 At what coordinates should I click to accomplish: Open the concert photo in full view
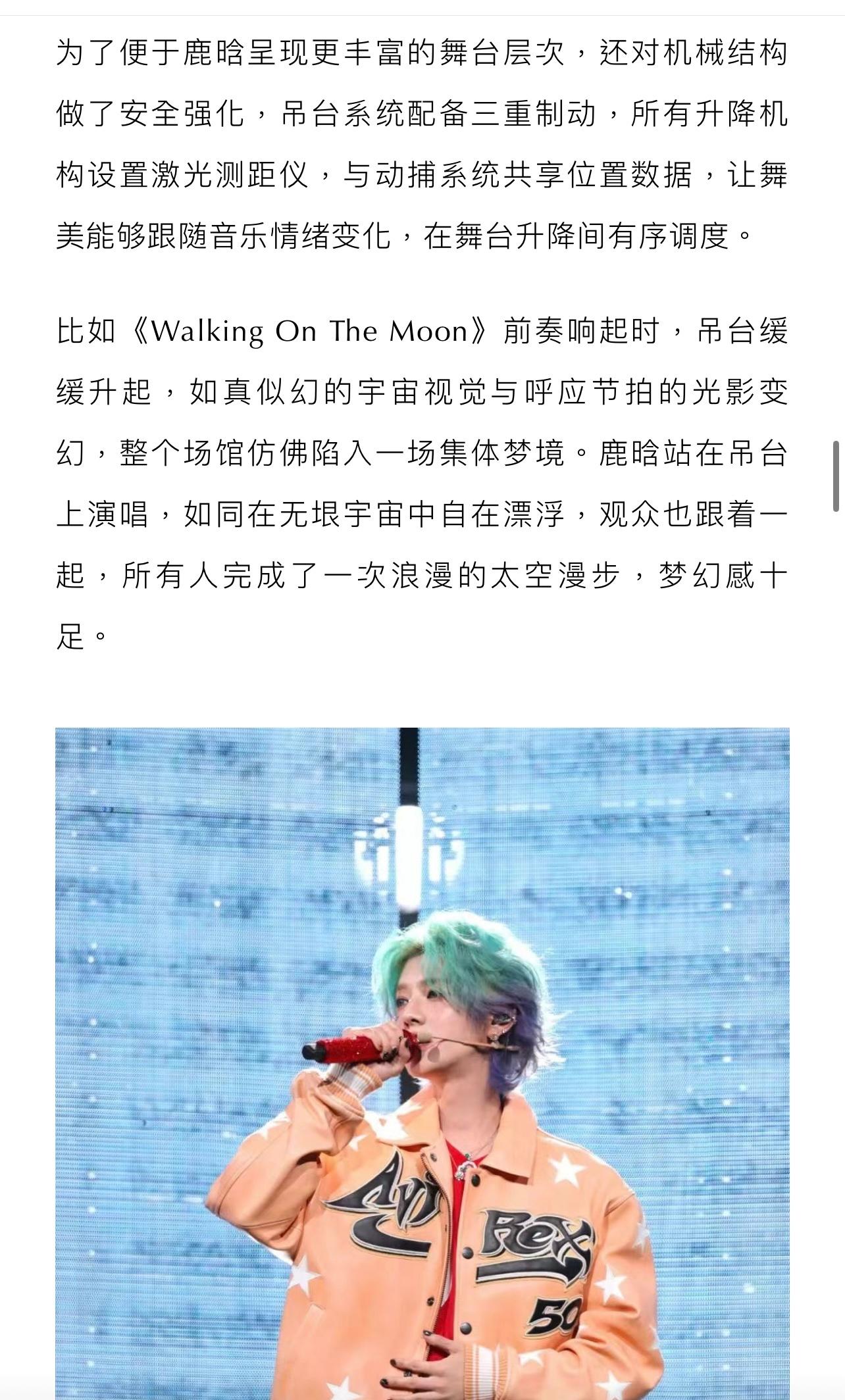tap(422, 1062)
